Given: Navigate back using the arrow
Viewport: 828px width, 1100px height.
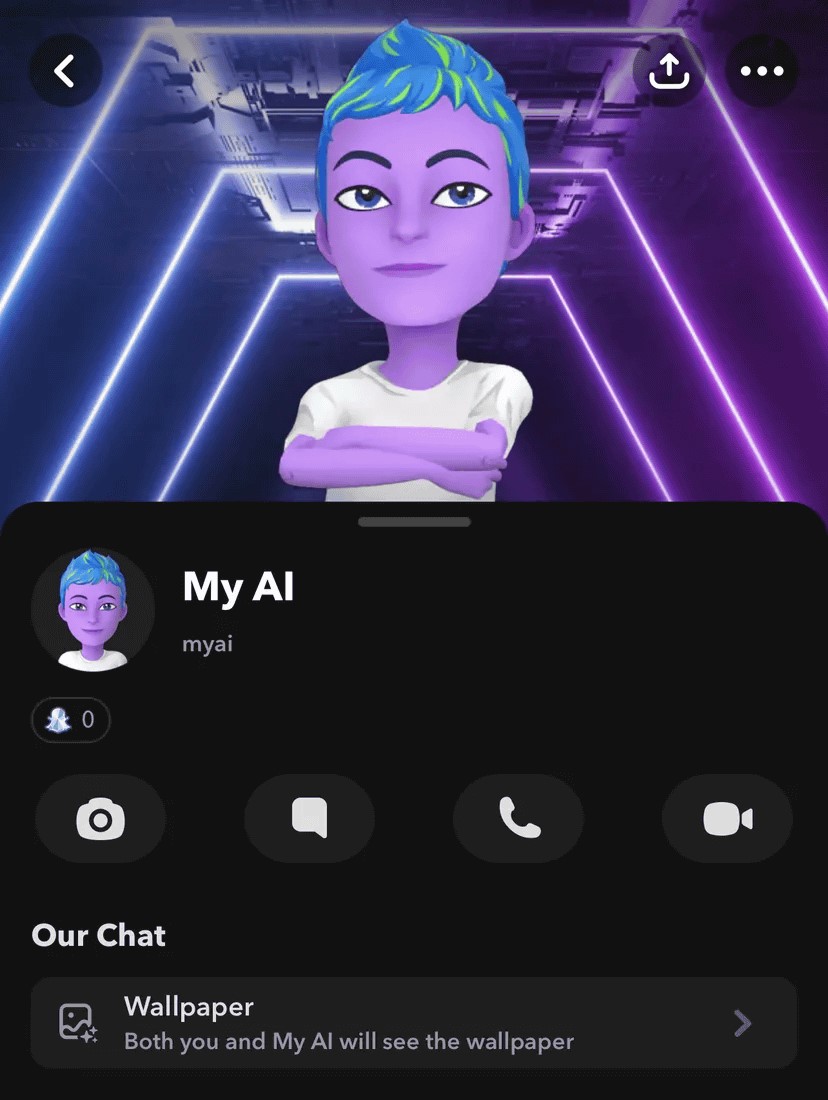Looking at the screenshot, I should (65, 71).
